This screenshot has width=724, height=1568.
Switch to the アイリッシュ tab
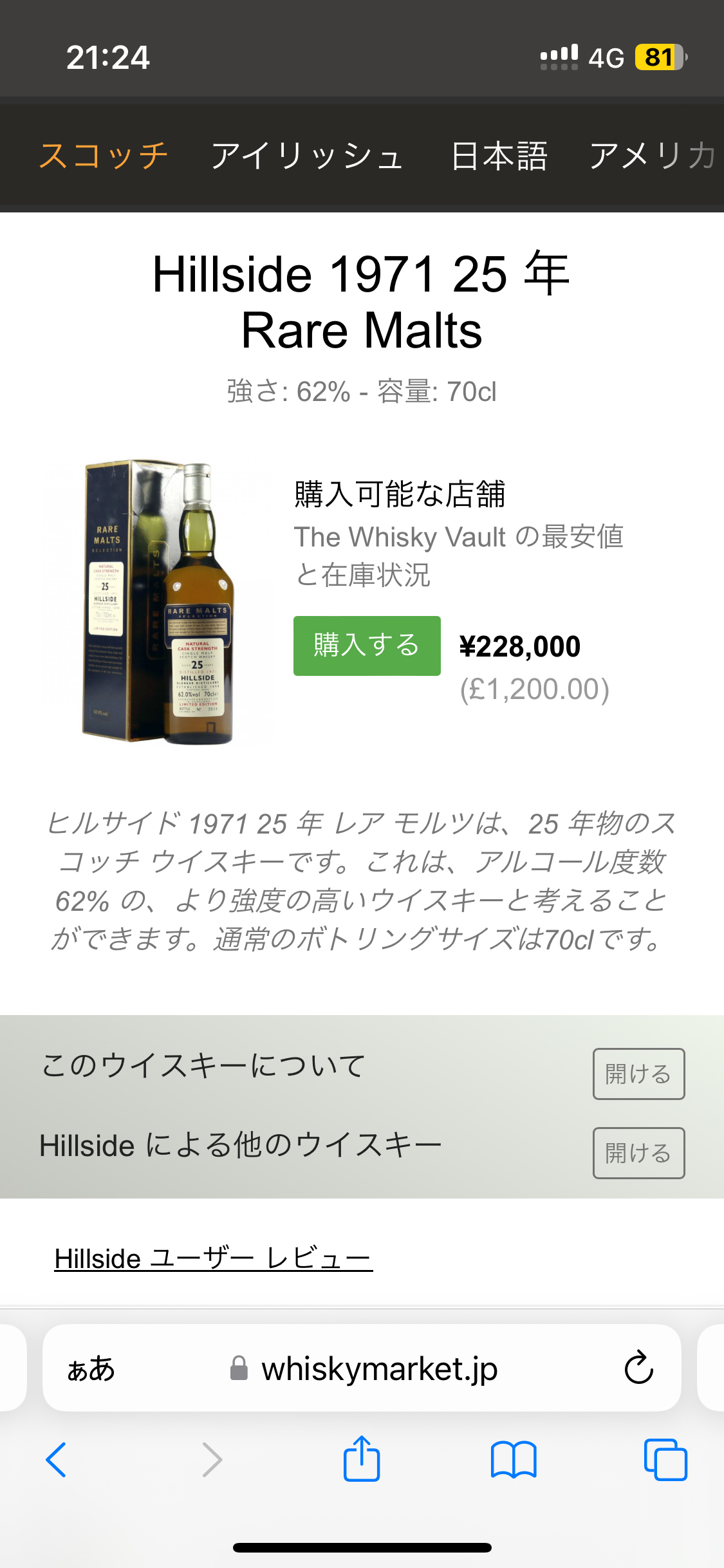(307, 156)
